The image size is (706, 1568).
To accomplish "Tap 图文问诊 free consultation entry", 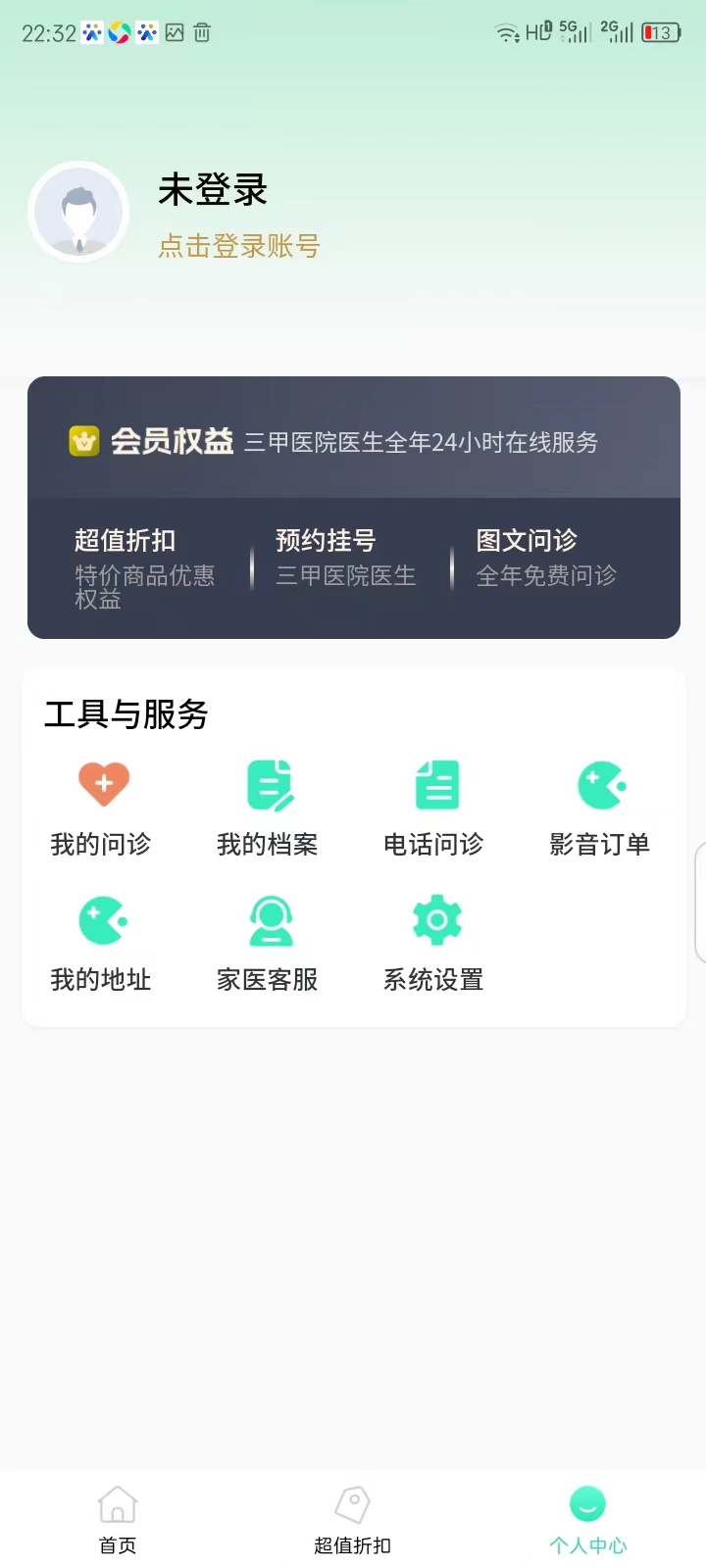I will point(527,540).
